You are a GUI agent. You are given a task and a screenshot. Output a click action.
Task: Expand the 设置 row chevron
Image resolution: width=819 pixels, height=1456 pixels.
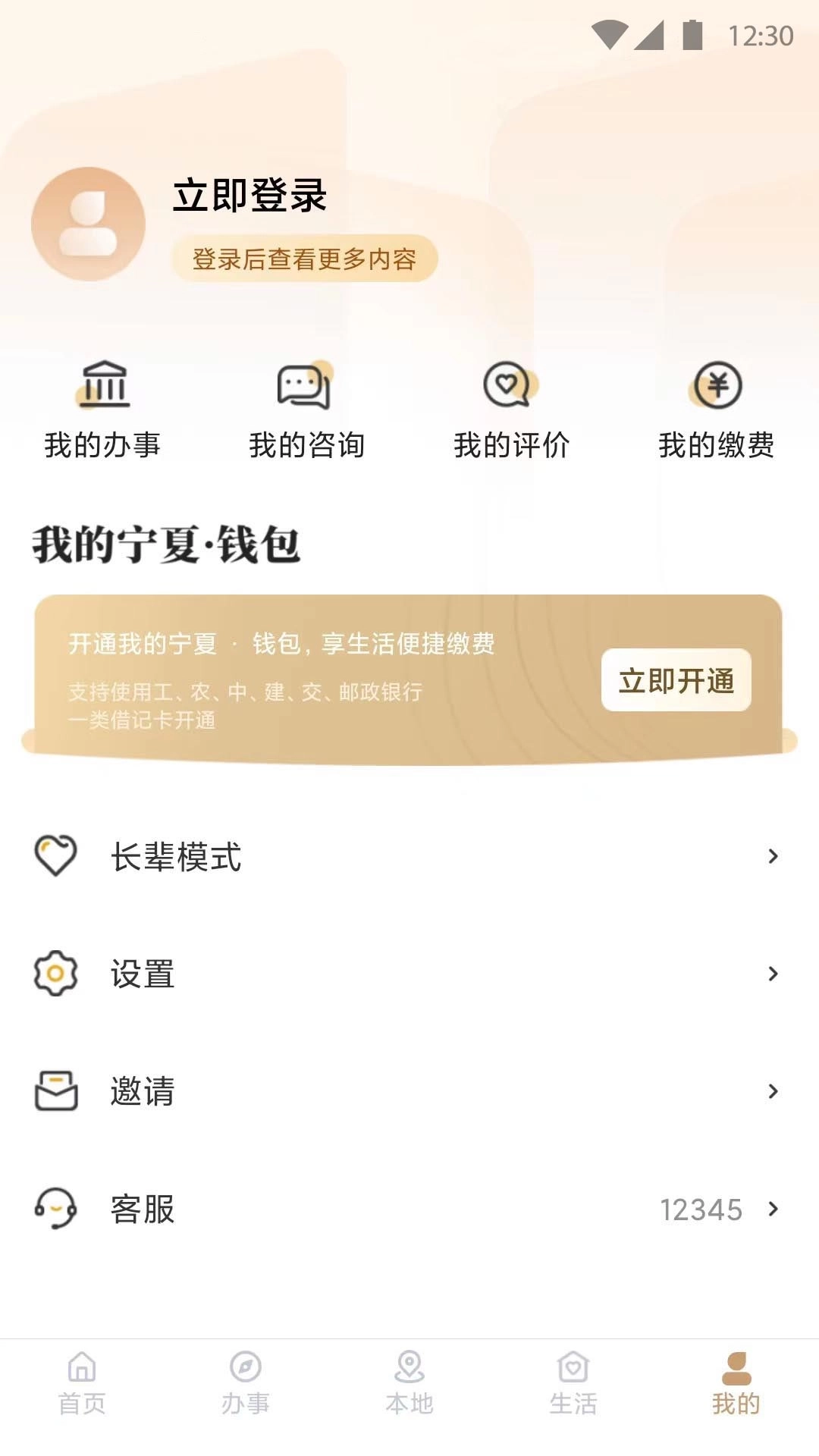(x=773, y=974)
